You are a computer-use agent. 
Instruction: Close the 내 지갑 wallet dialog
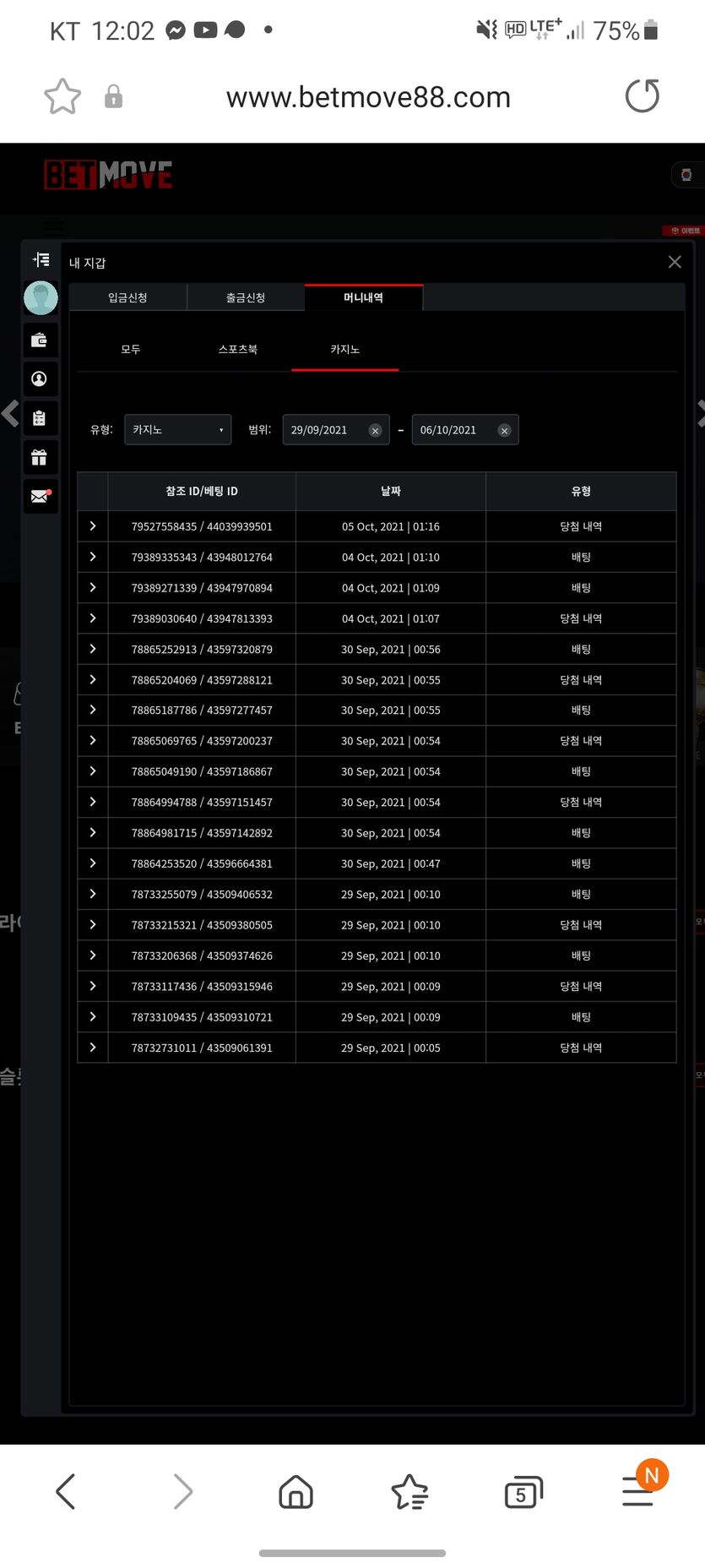click(675, 262)
